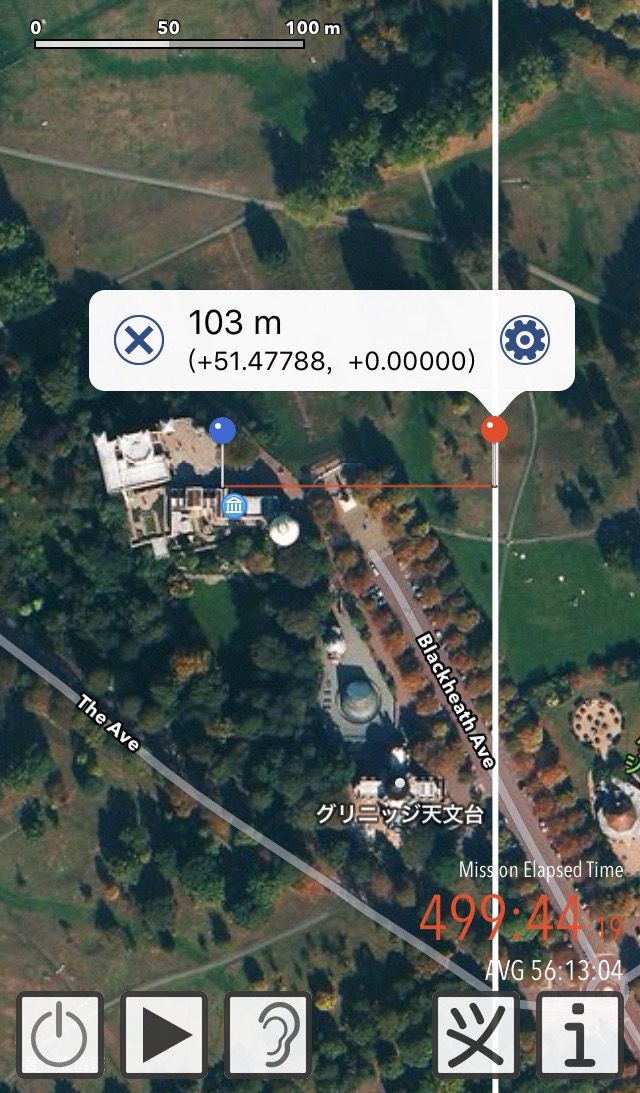Open the info button
The image size is (640, 1093).
[x=580, y=1034]
